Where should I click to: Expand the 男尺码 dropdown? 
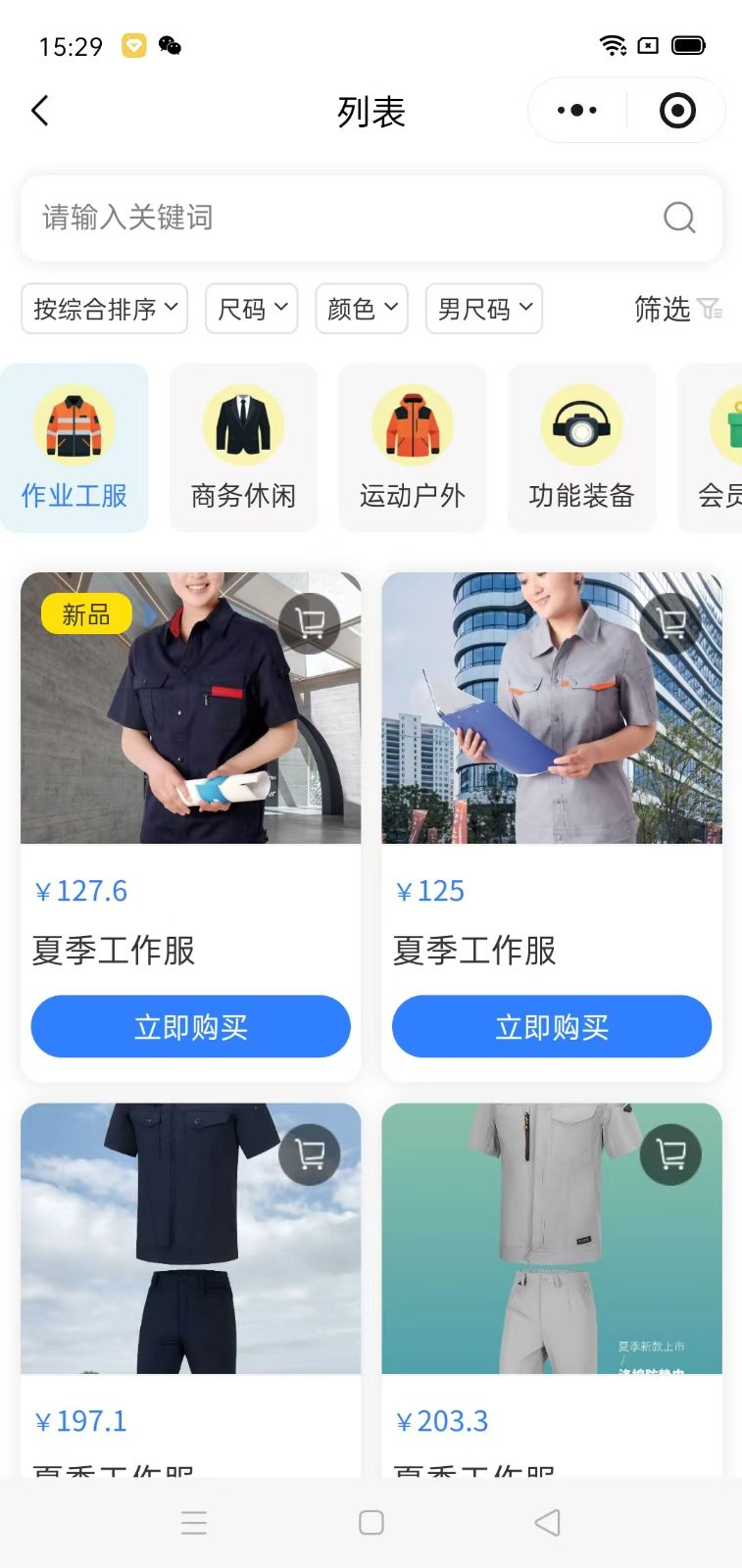point(484,309)
